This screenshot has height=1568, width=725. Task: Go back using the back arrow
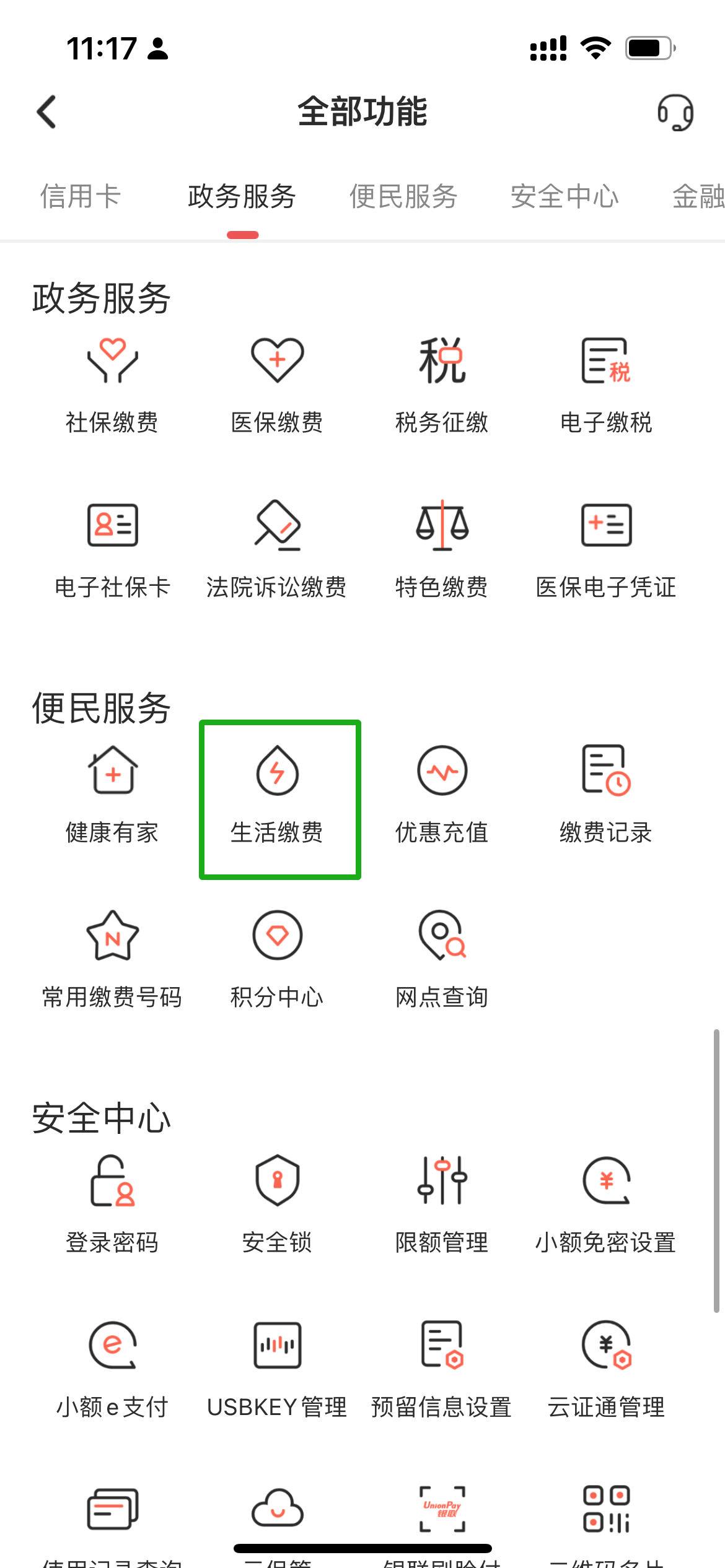click(x=47, y=112)
